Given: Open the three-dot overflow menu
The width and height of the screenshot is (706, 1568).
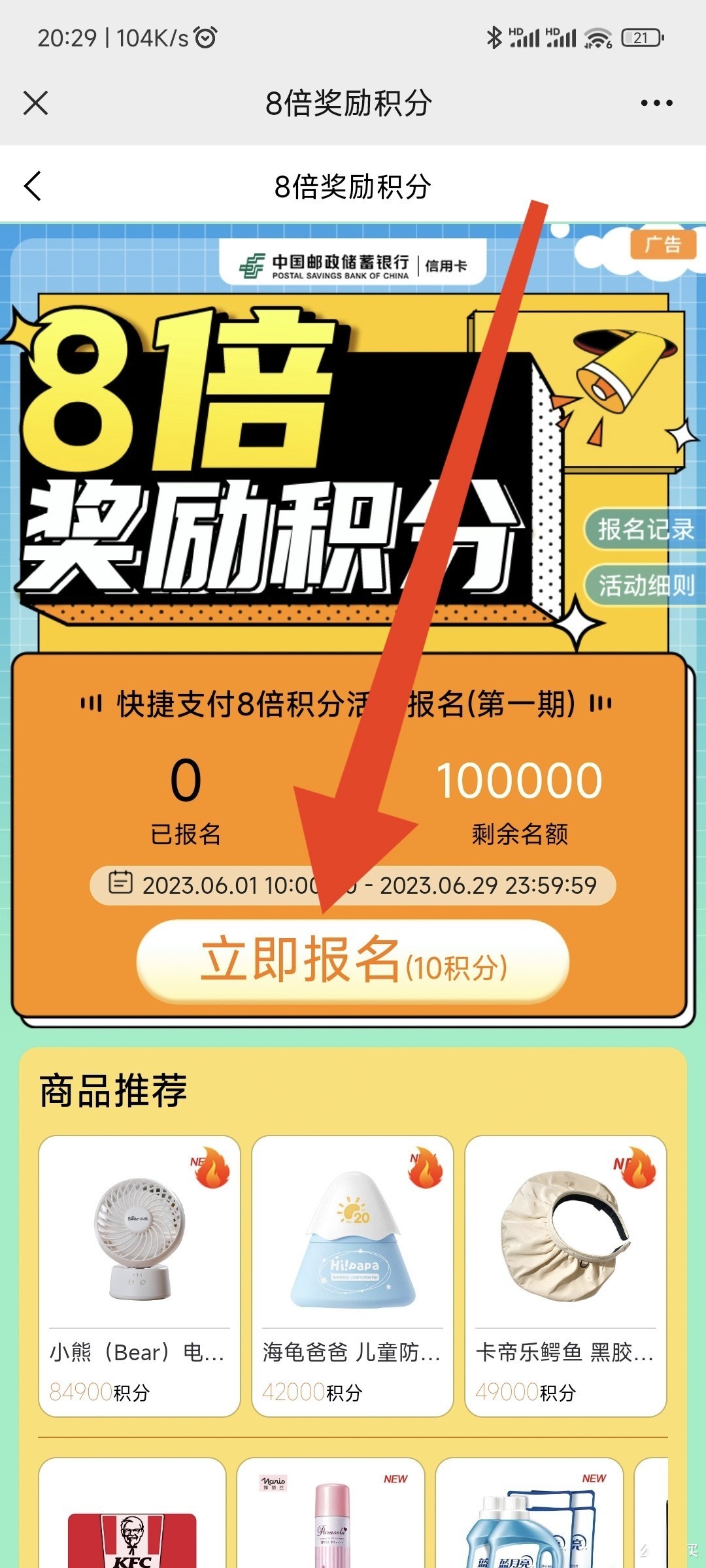Looking at the screenshot, I should click(656, 103).
